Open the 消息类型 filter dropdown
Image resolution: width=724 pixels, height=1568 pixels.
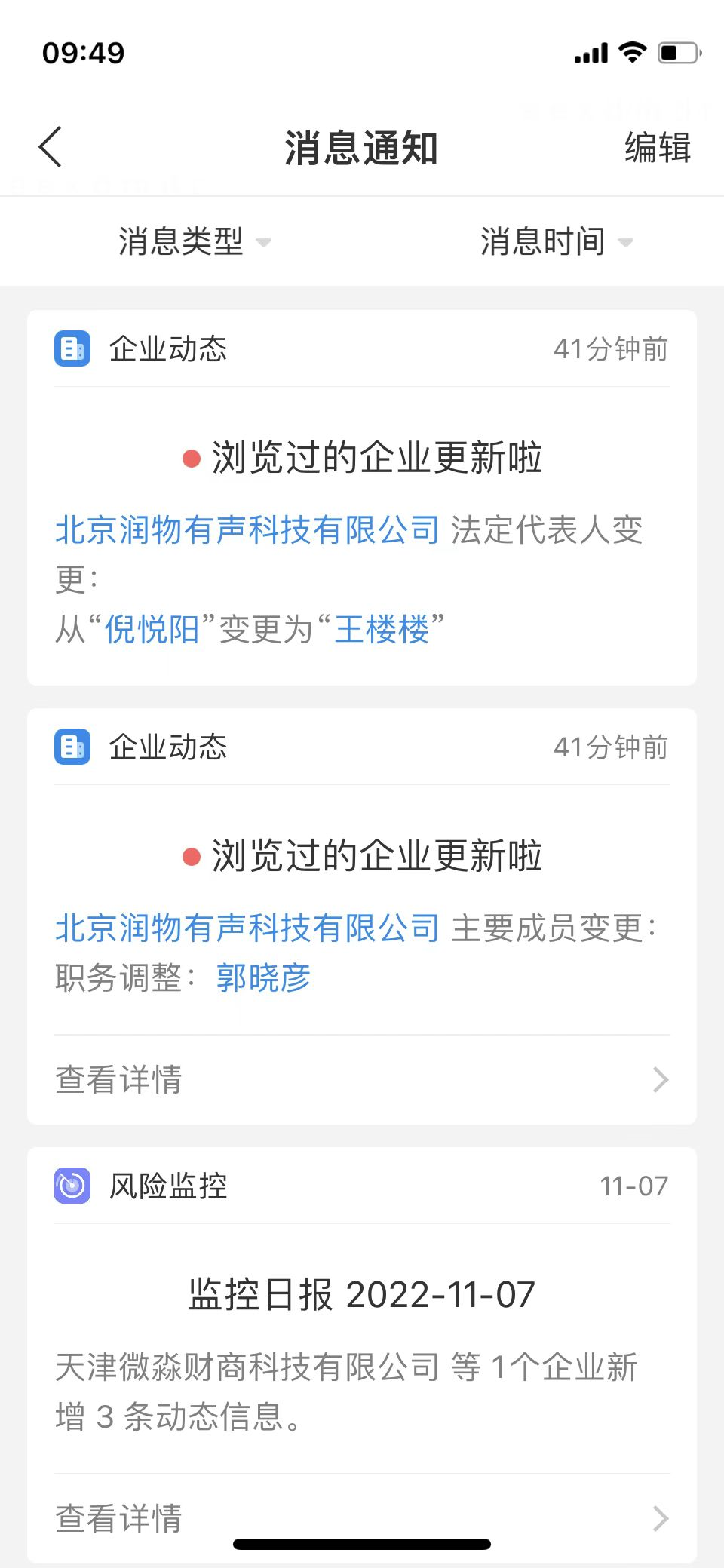click(195, 241)
